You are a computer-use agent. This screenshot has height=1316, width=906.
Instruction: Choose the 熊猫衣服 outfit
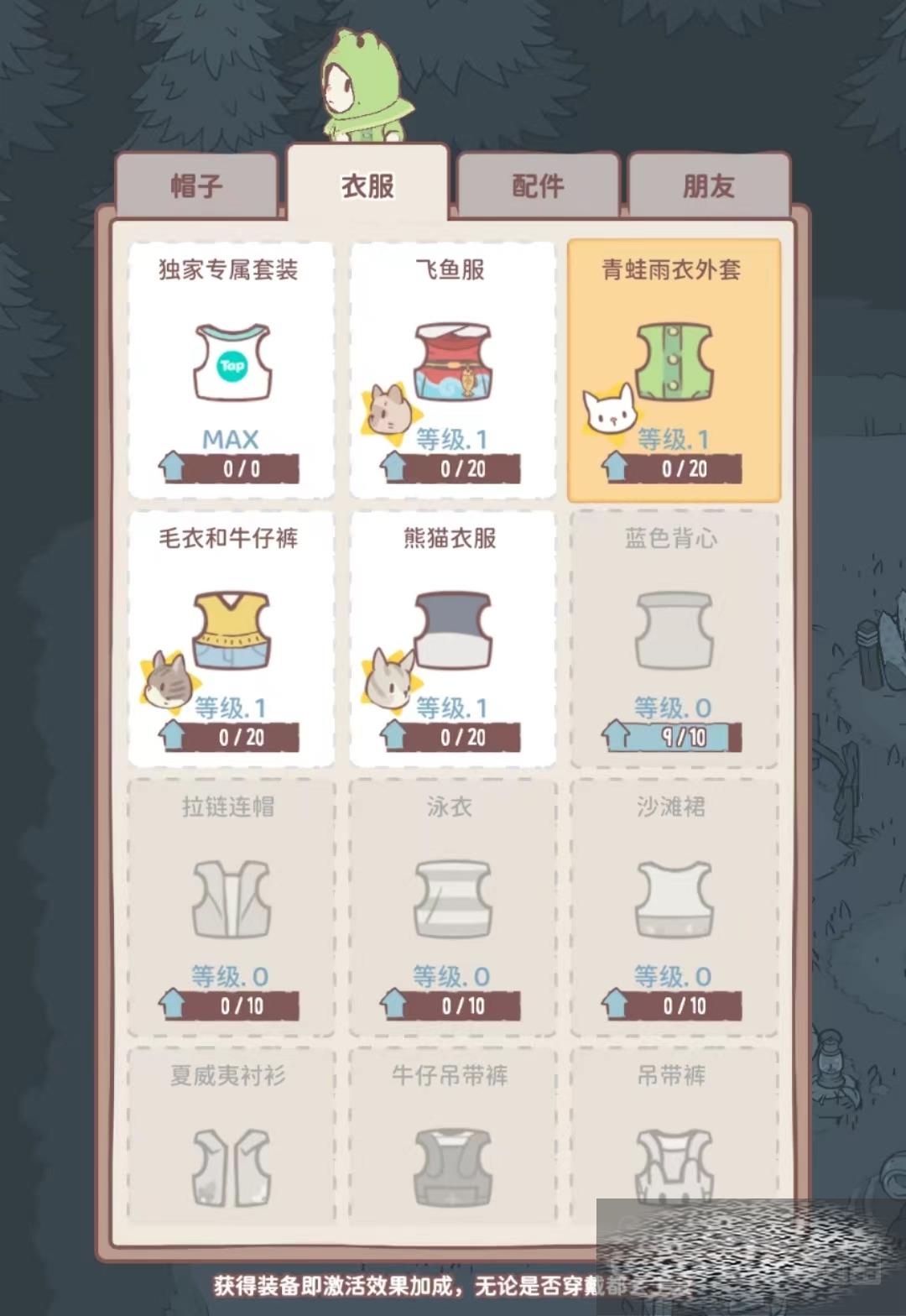click(x=451, y=638)
